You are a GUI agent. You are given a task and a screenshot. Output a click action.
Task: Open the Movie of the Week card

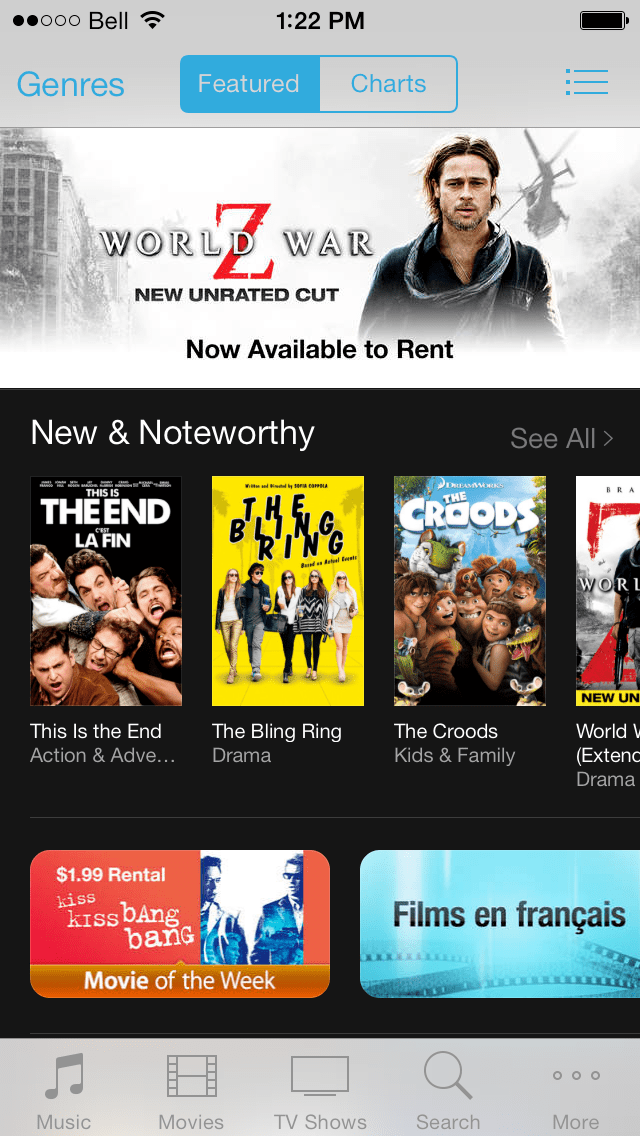[180, 923]
